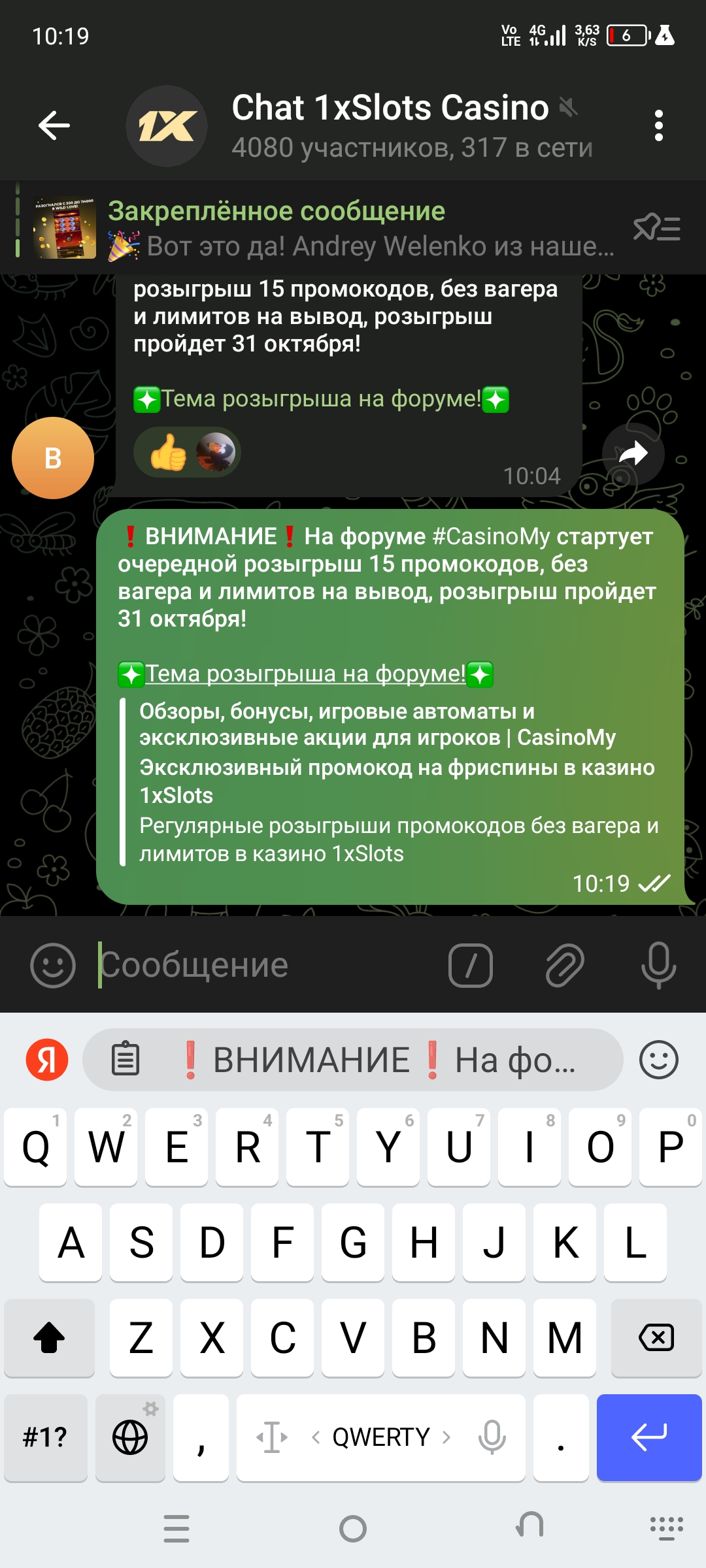
Task: Open the underlined forum giveaway topic link
Action: 305,674
